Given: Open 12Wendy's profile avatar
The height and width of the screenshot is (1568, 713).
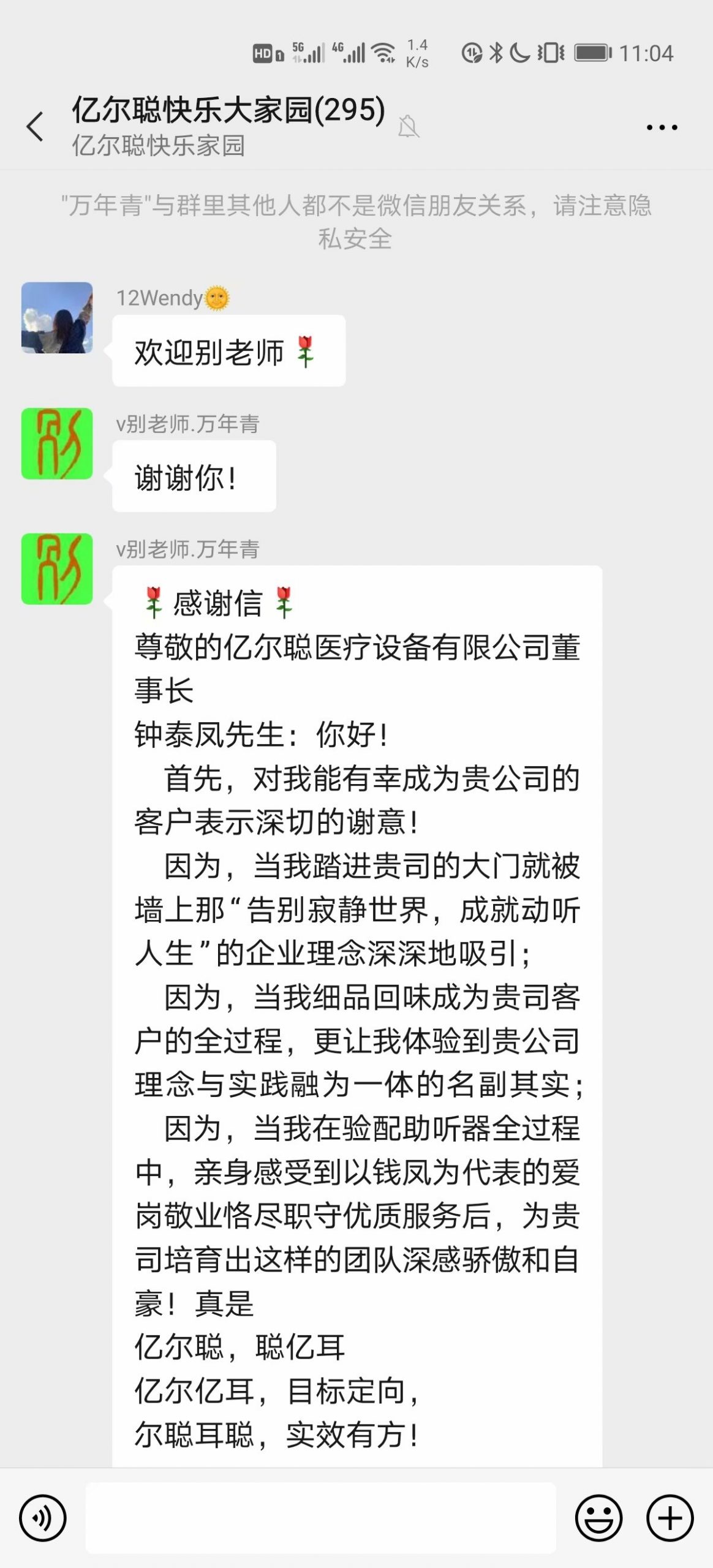Looking at the screenshot, I should point(57,317).
